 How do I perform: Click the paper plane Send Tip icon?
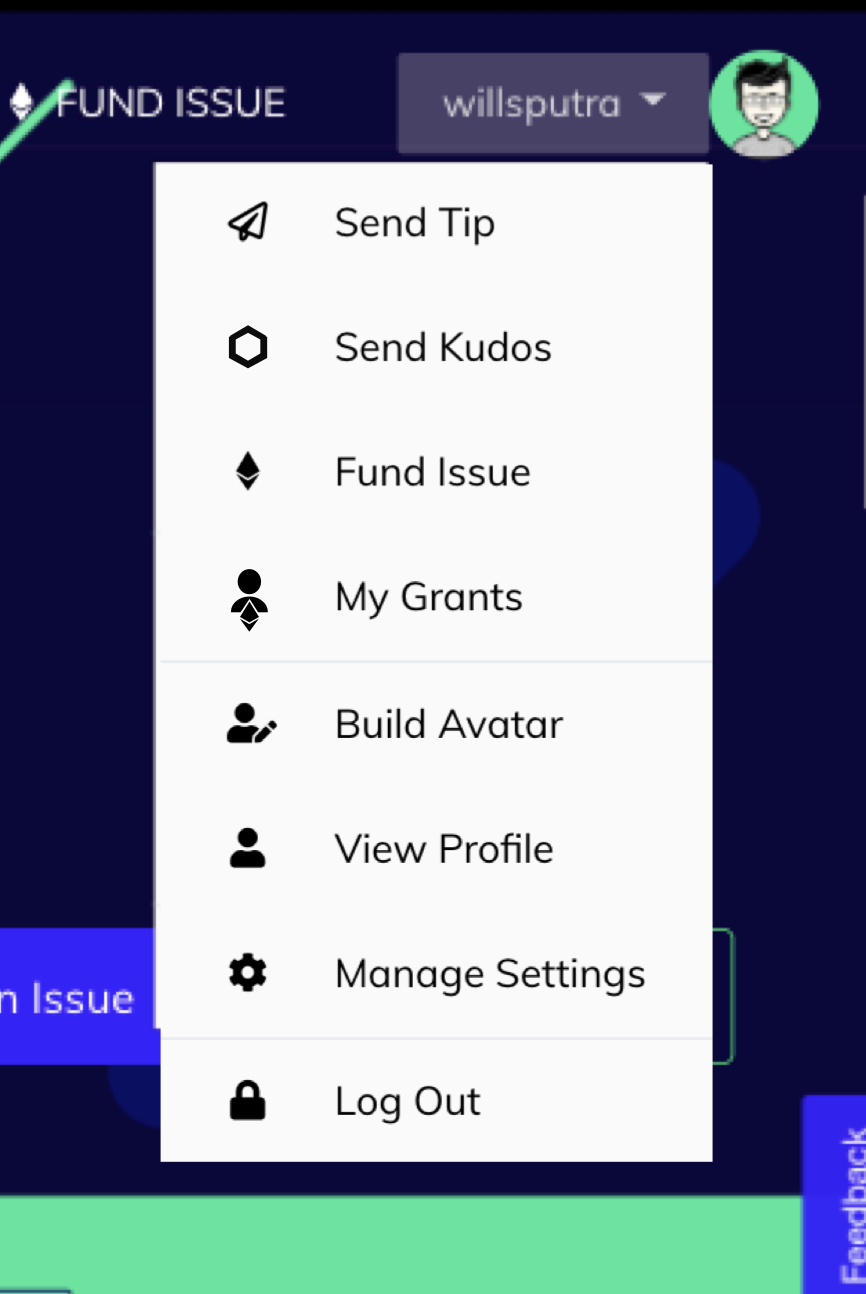[x=248, y=222]
